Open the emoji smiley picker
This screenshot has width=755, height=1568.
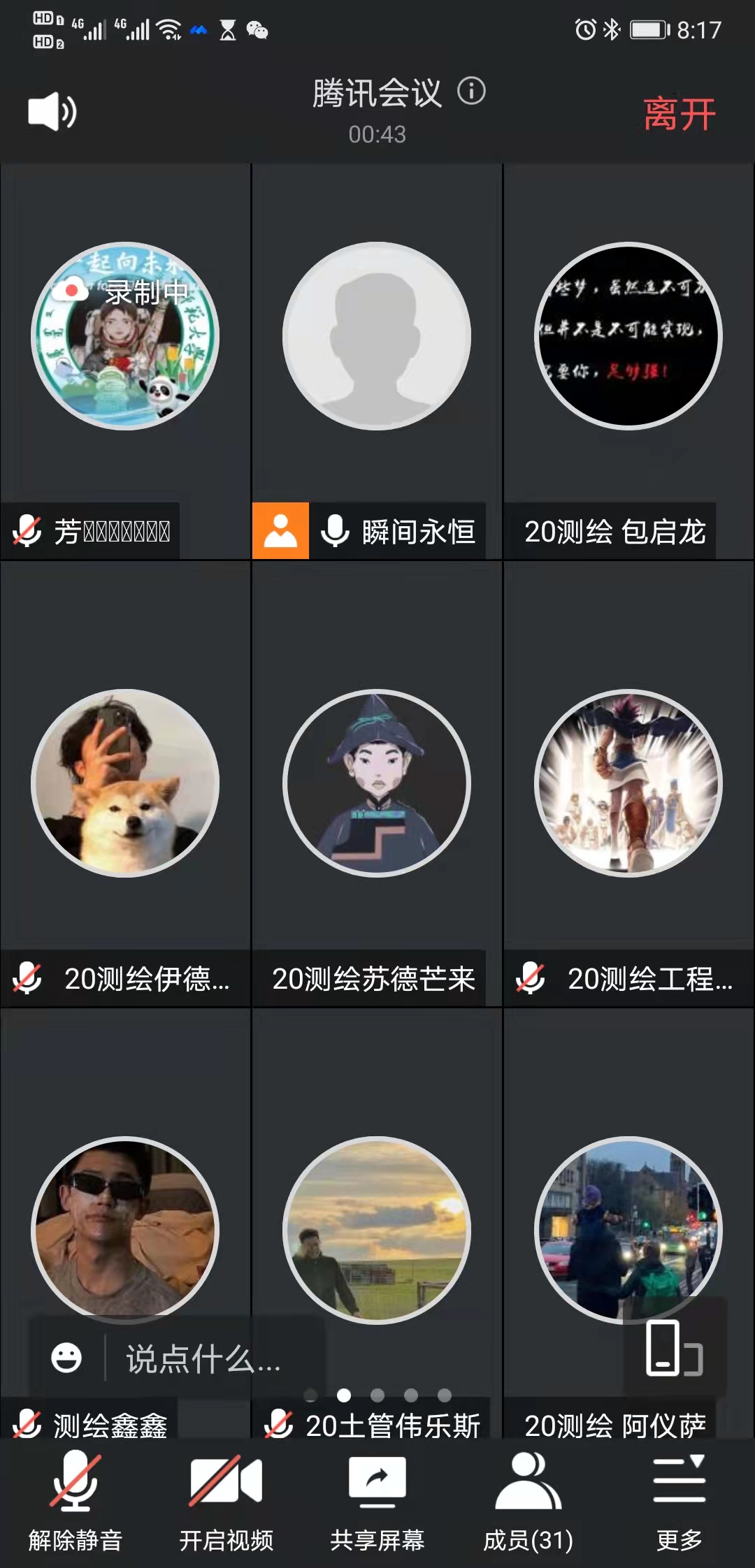pos(66,1358)
